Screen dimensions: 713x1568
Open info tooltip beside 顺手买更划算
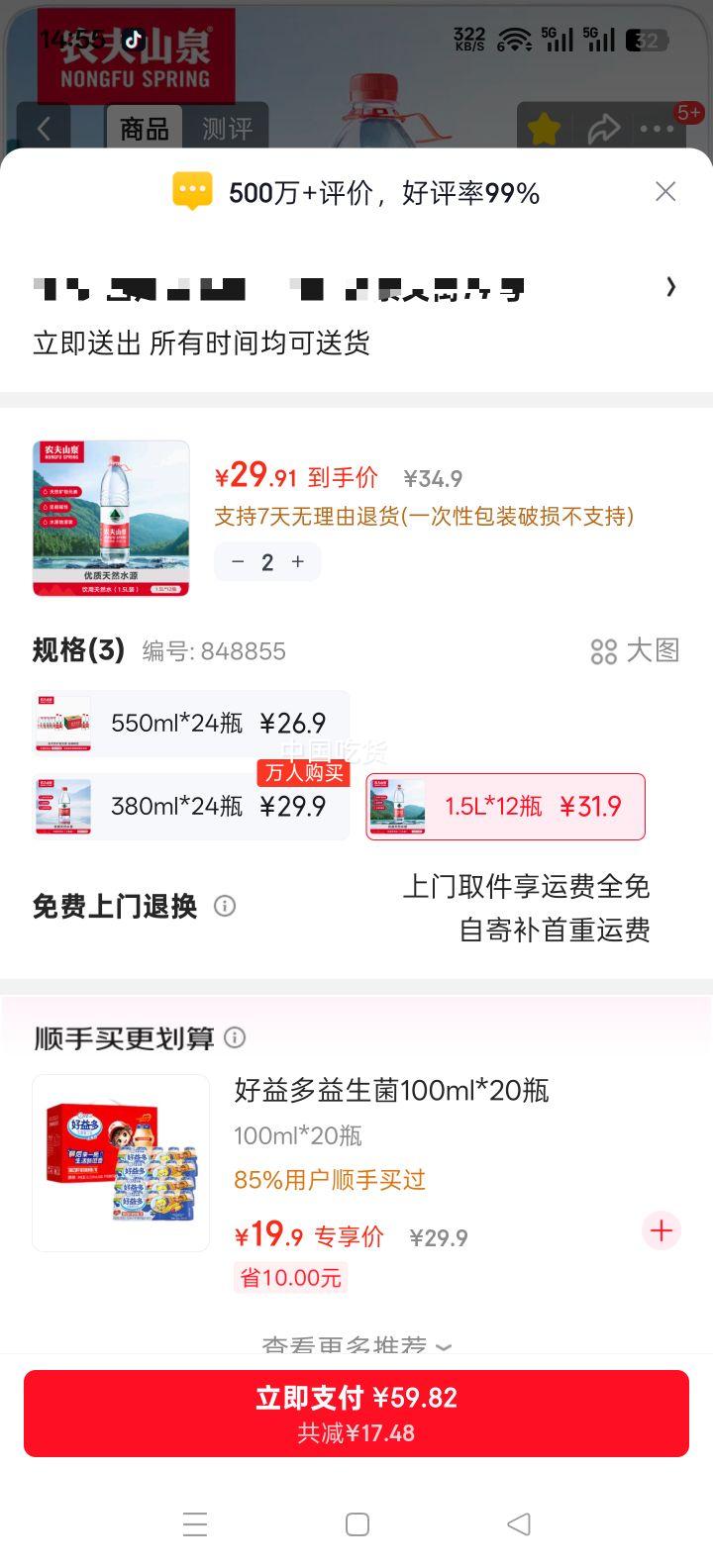236,1037
